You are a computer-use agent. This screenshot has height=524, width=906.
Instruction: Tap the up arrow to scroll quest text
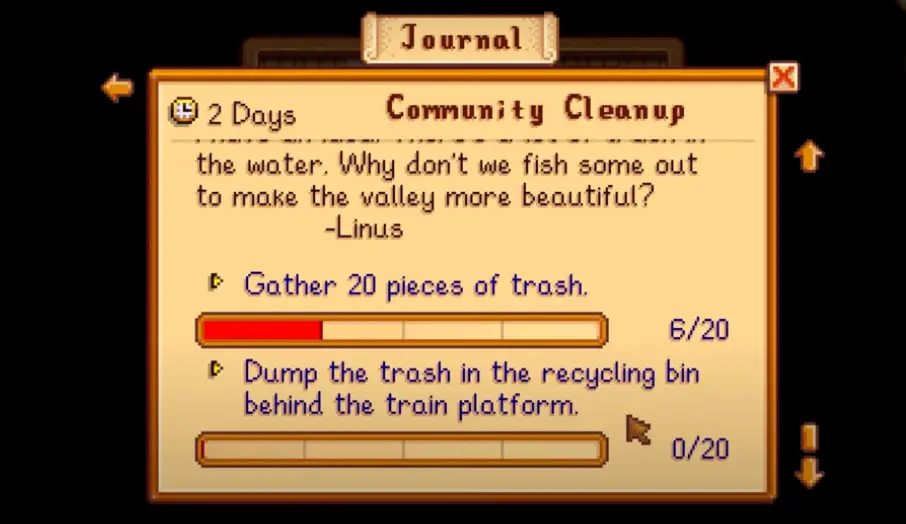point(808,156)
